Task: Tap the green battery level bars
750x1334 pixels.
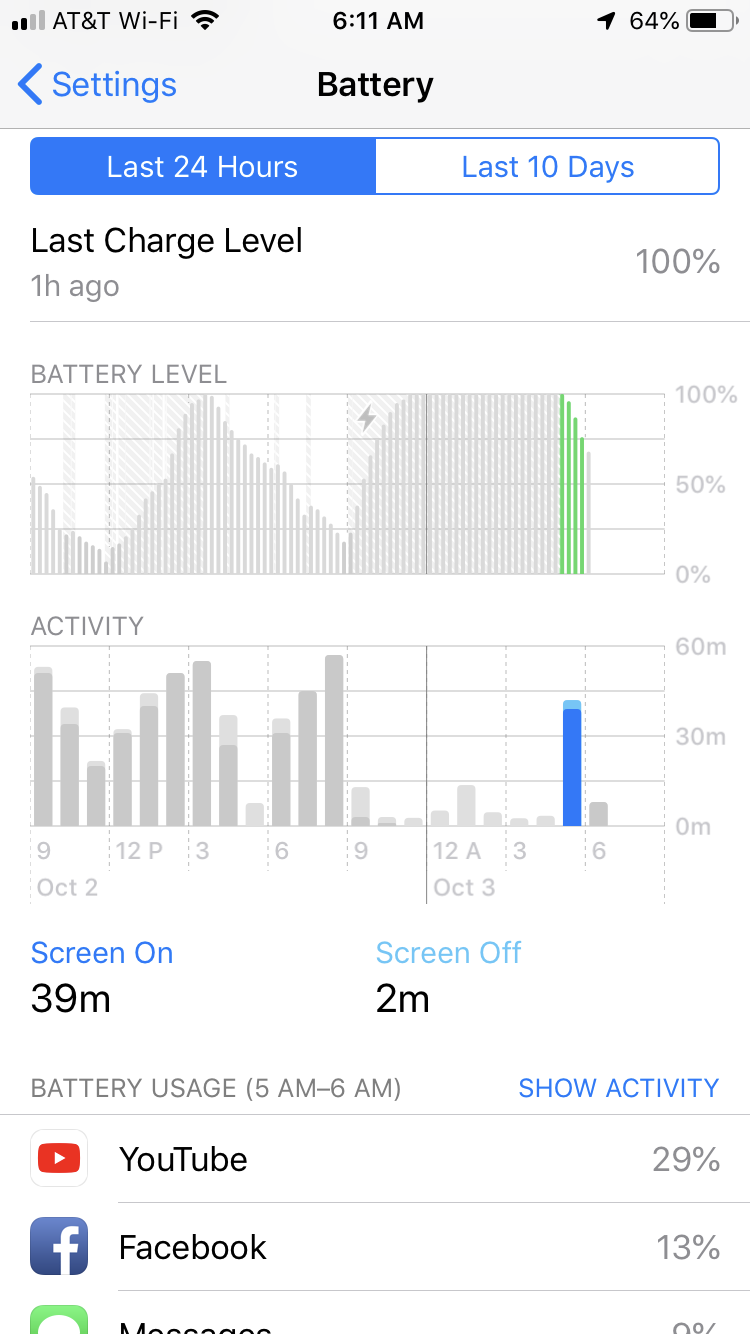Action: pyautogui.click(x=572, y=484)
